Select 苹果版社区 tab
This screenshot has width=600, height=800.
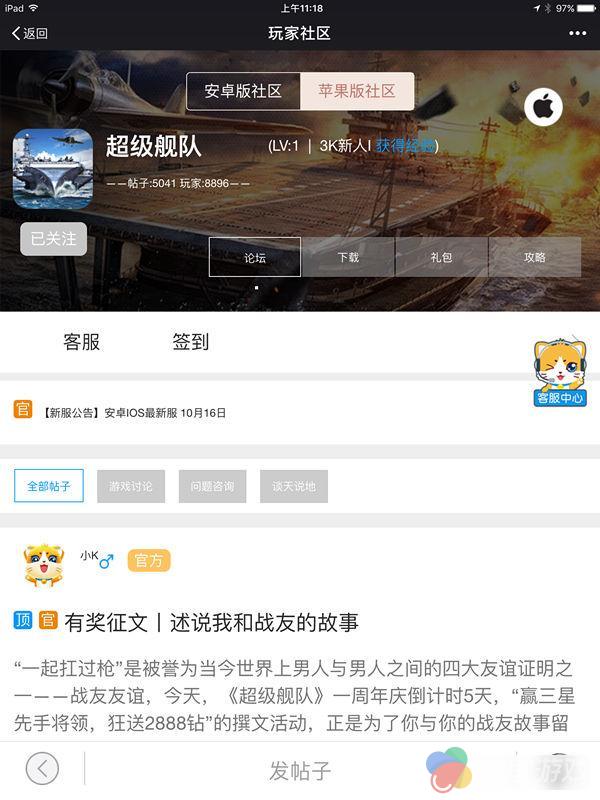tap(357, 91)
